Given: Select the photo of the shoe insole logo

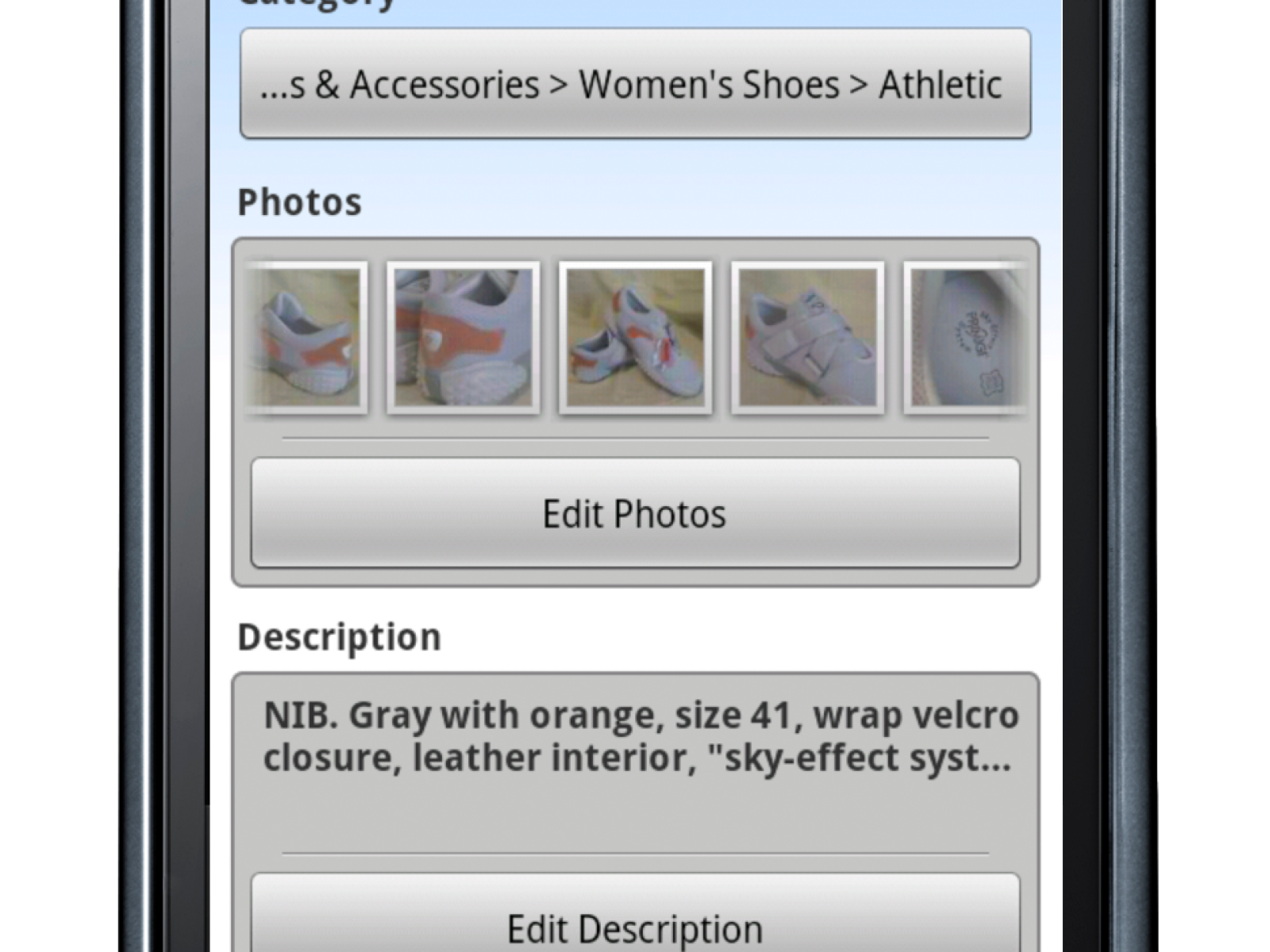Looking at the screenshot, I should pyautogui.click(x=967, y=338).
